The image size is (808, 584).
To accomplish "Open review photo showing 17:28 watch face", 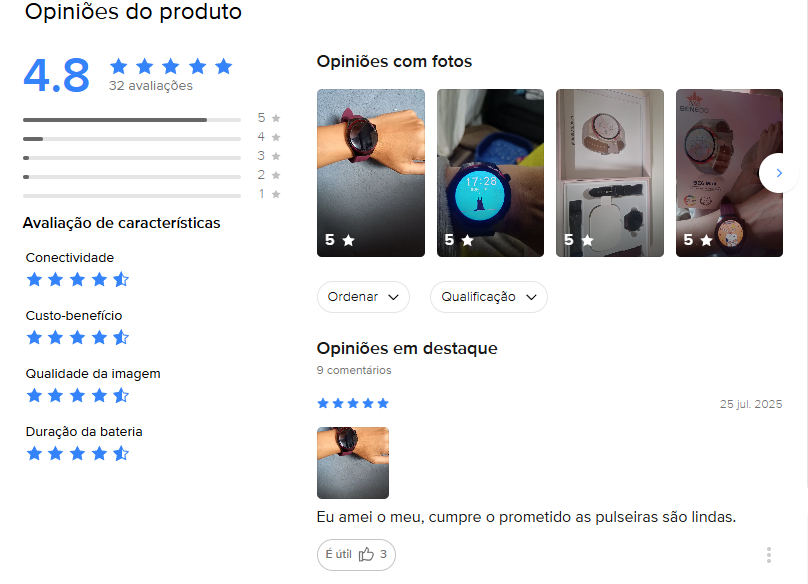I will pos(490,173).
